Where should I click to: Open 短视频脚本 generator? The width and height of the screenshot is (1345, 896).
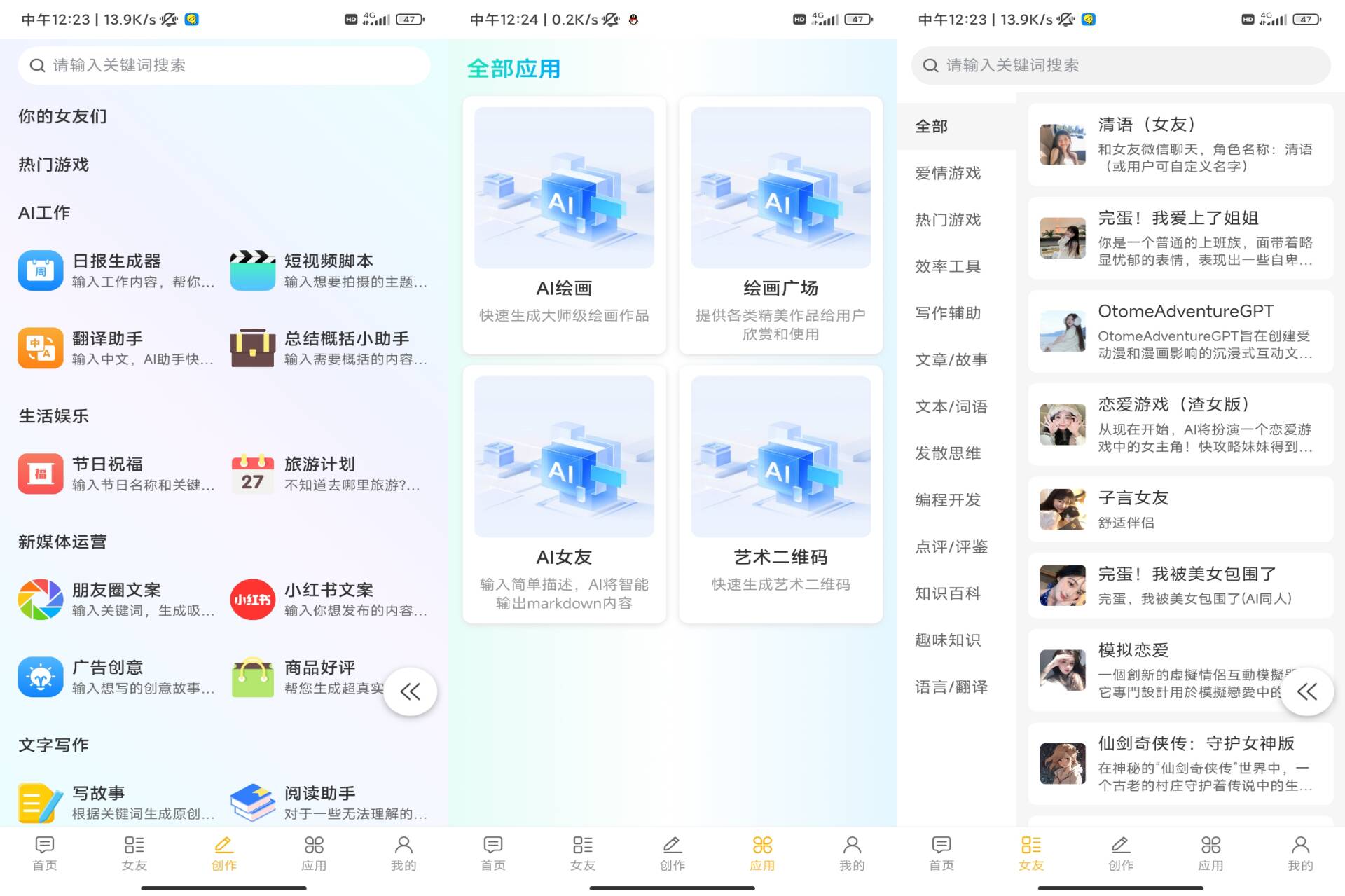[328, 270]
